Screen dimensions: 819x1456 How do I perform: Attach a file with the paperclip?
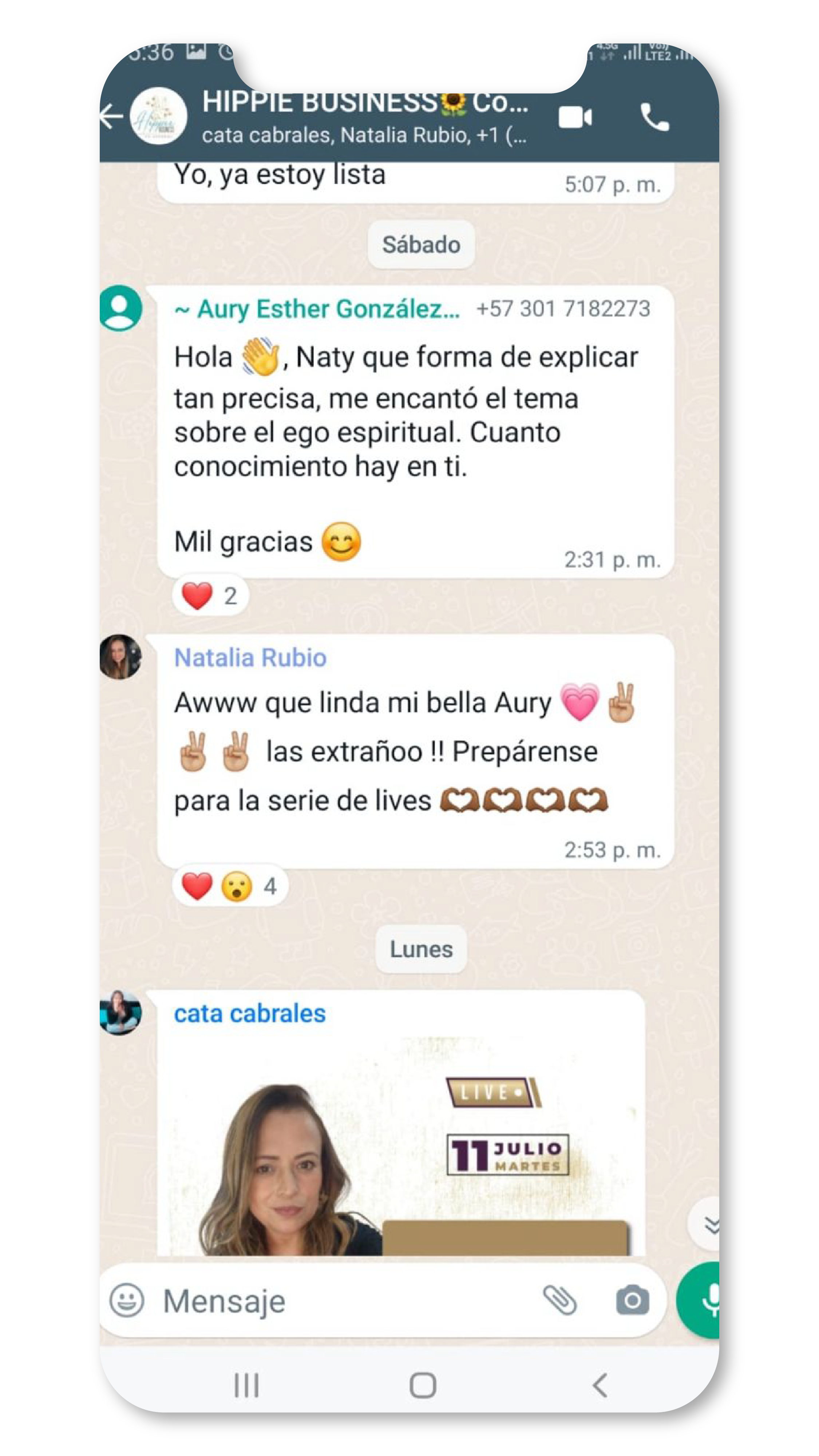tap(559, 1300)
